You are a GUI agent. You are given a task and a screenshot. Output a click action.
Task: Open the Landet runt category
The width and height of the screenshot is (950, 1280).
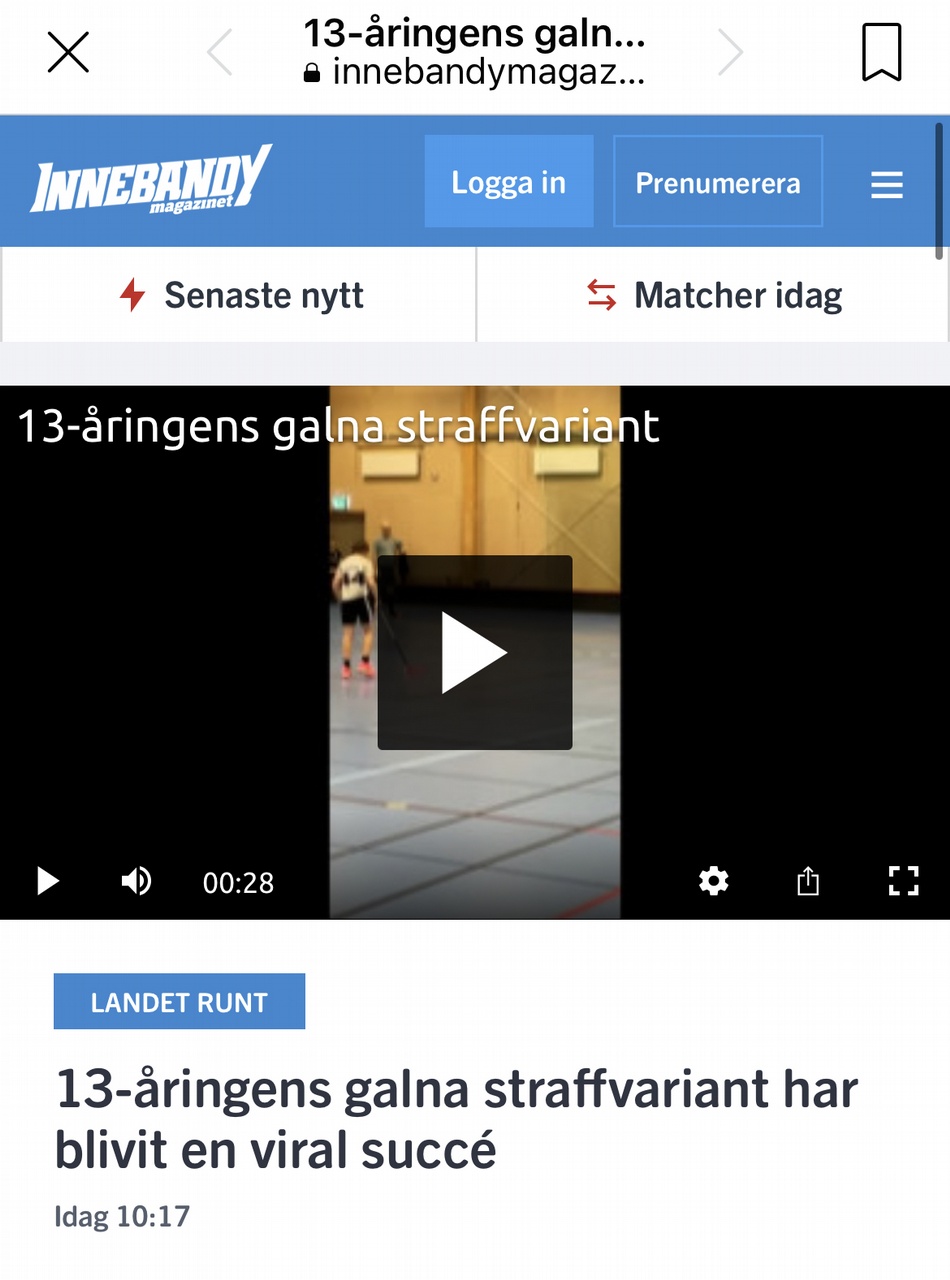tap(179, 1002)
